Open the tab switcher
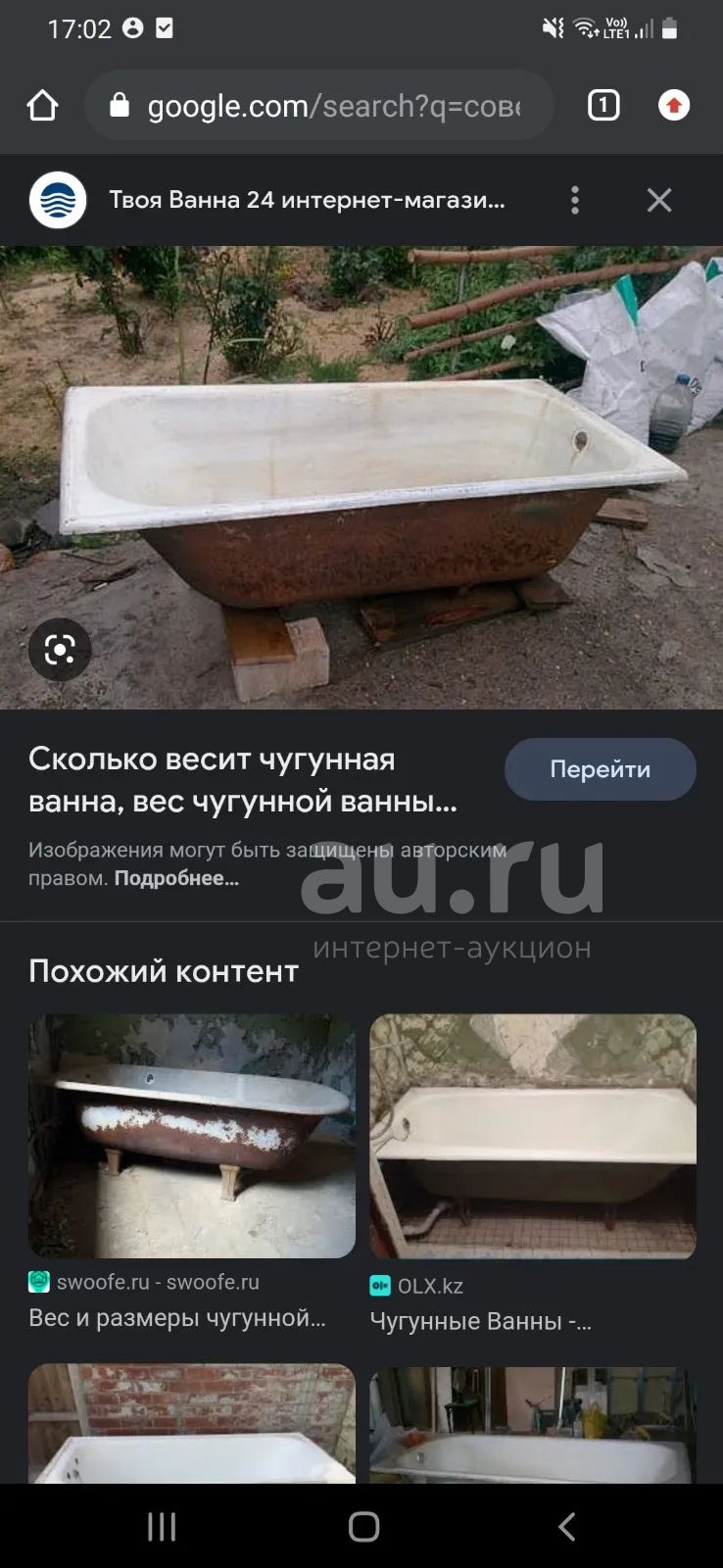Screen dimensions: 723x1568 (x=603, y=106)
